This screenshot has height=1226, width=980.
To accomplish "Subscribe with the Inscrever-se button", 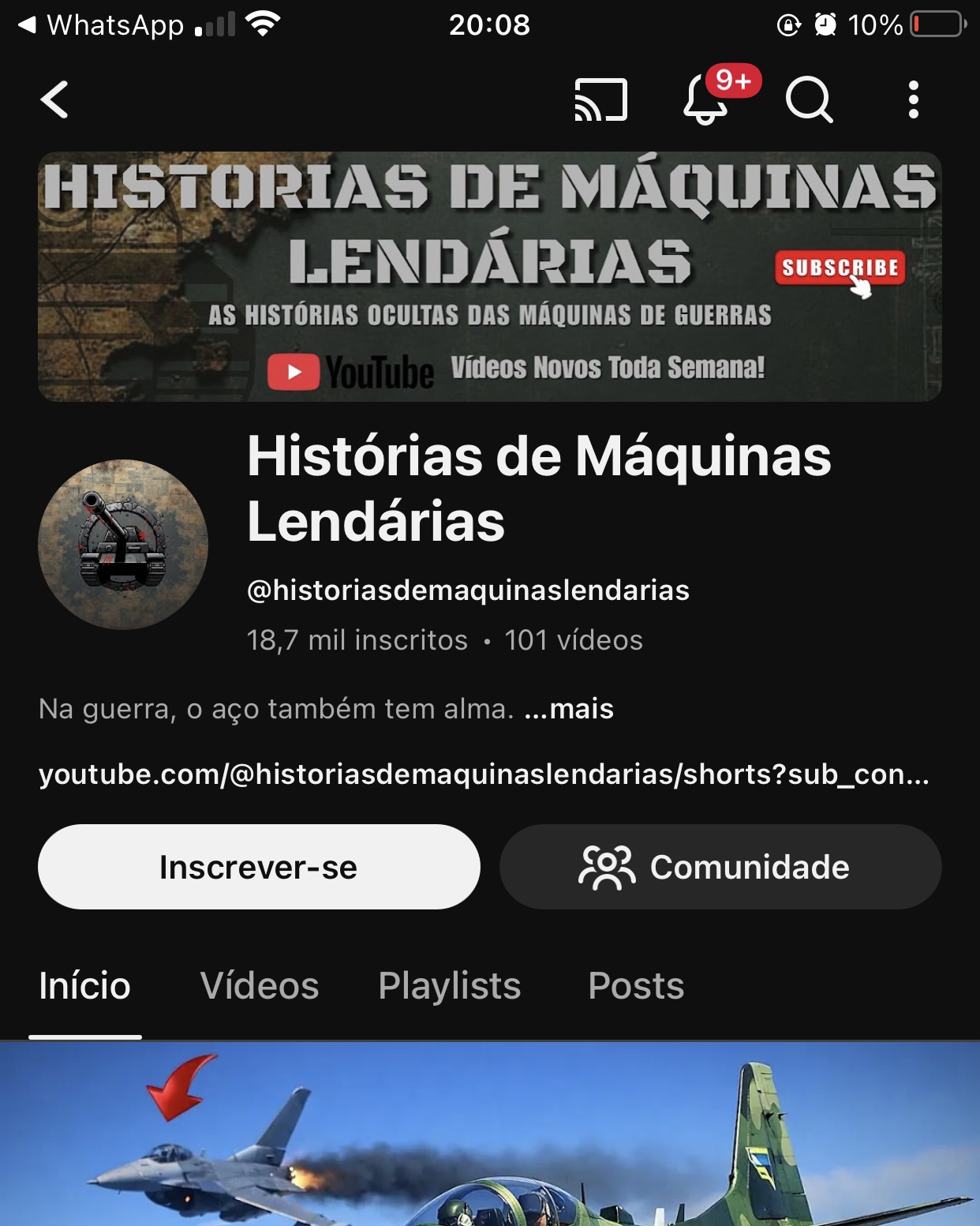I will (259, 867).
